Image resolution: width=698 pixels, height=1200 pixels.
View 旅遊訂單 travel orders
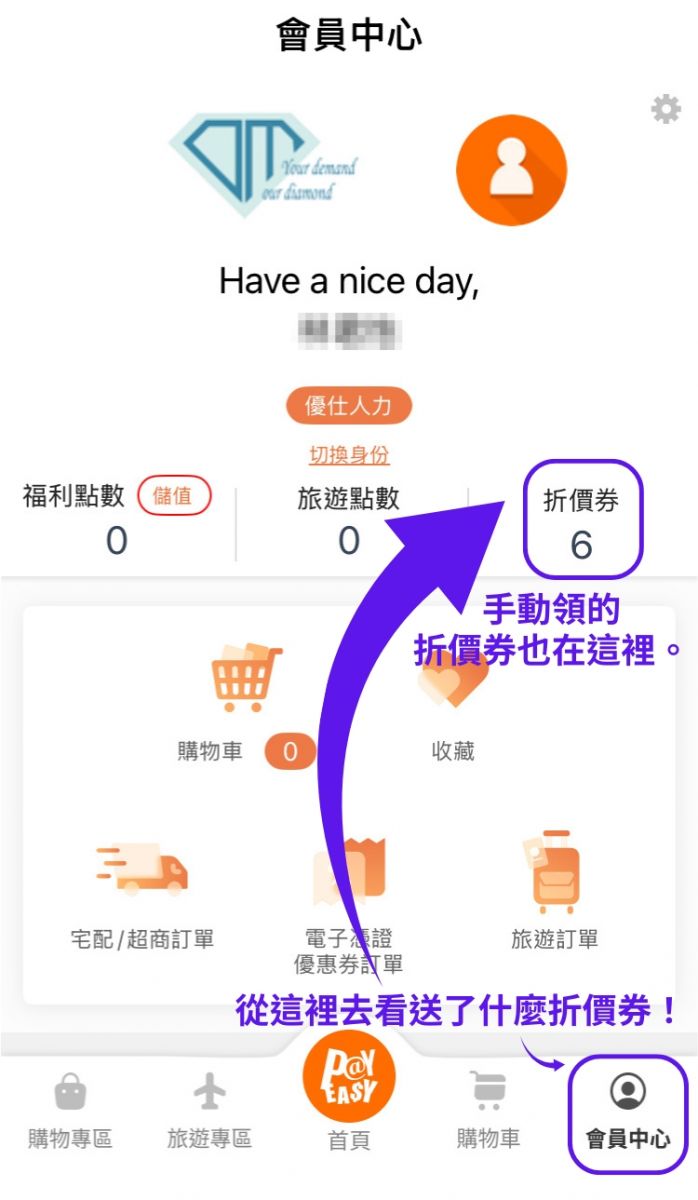point(554,890)
